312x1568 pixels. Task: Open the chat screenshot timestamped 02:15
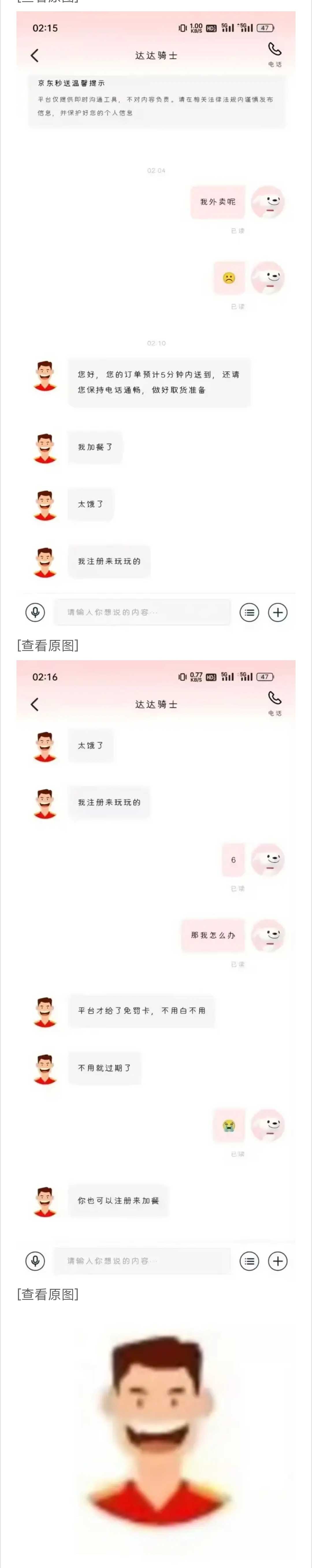tap(156, 316)
